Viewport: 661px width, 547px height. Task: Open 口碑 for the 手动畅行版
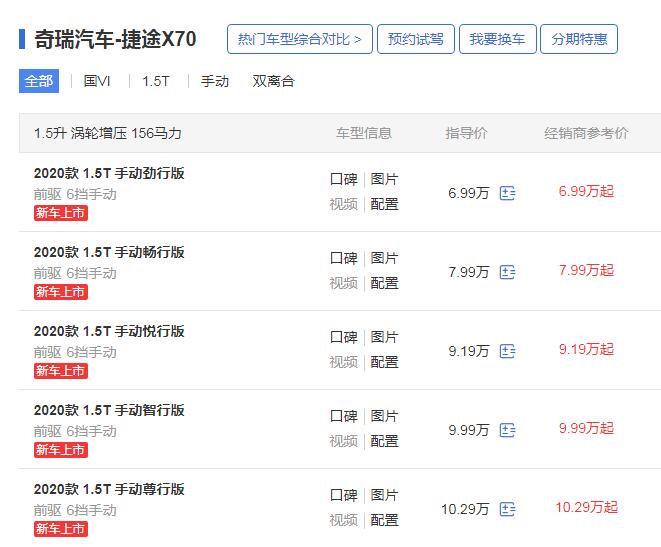point(343,258)
